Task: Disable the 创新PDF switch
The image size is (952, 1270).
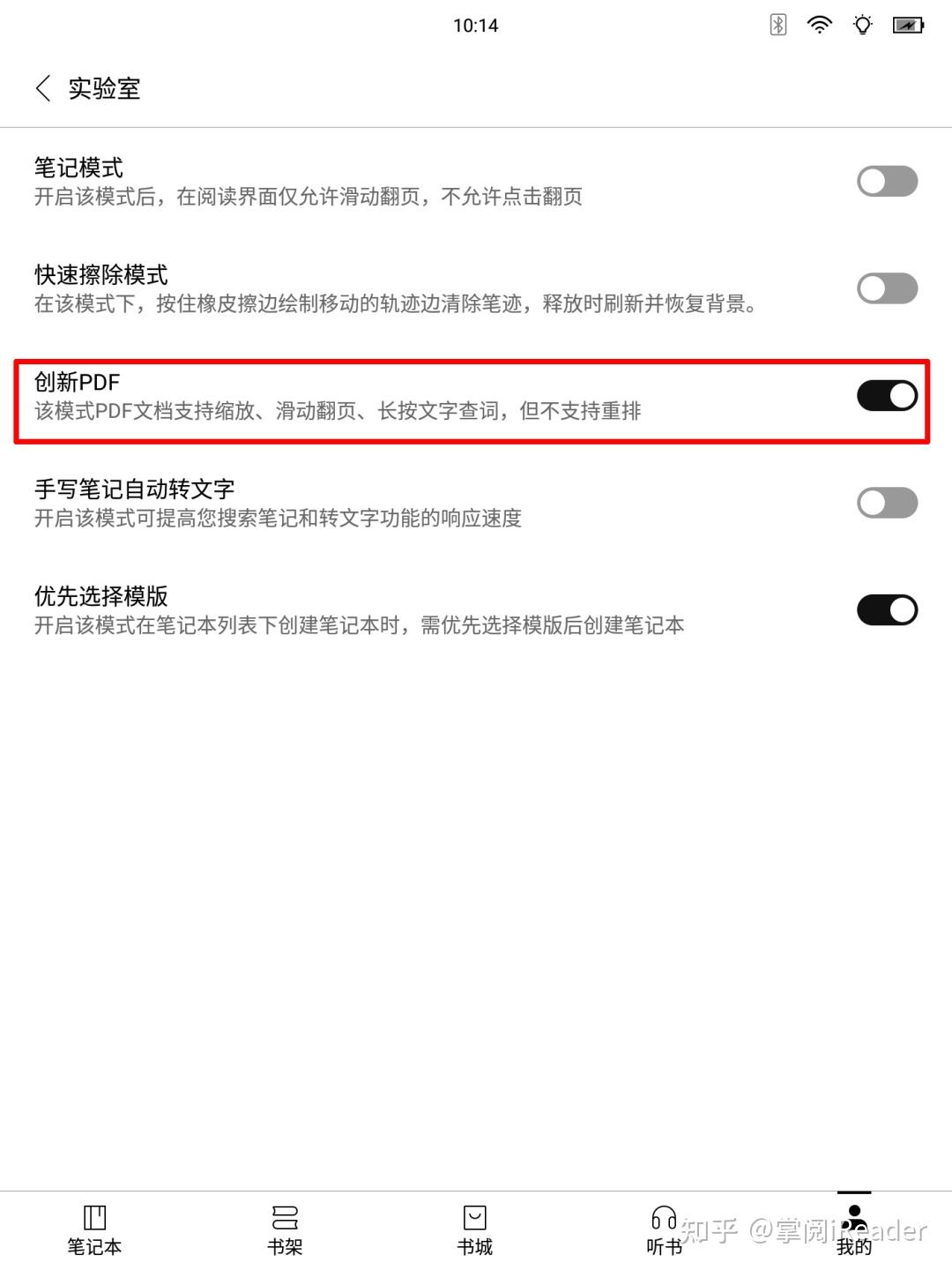Action: pos(887,396)
